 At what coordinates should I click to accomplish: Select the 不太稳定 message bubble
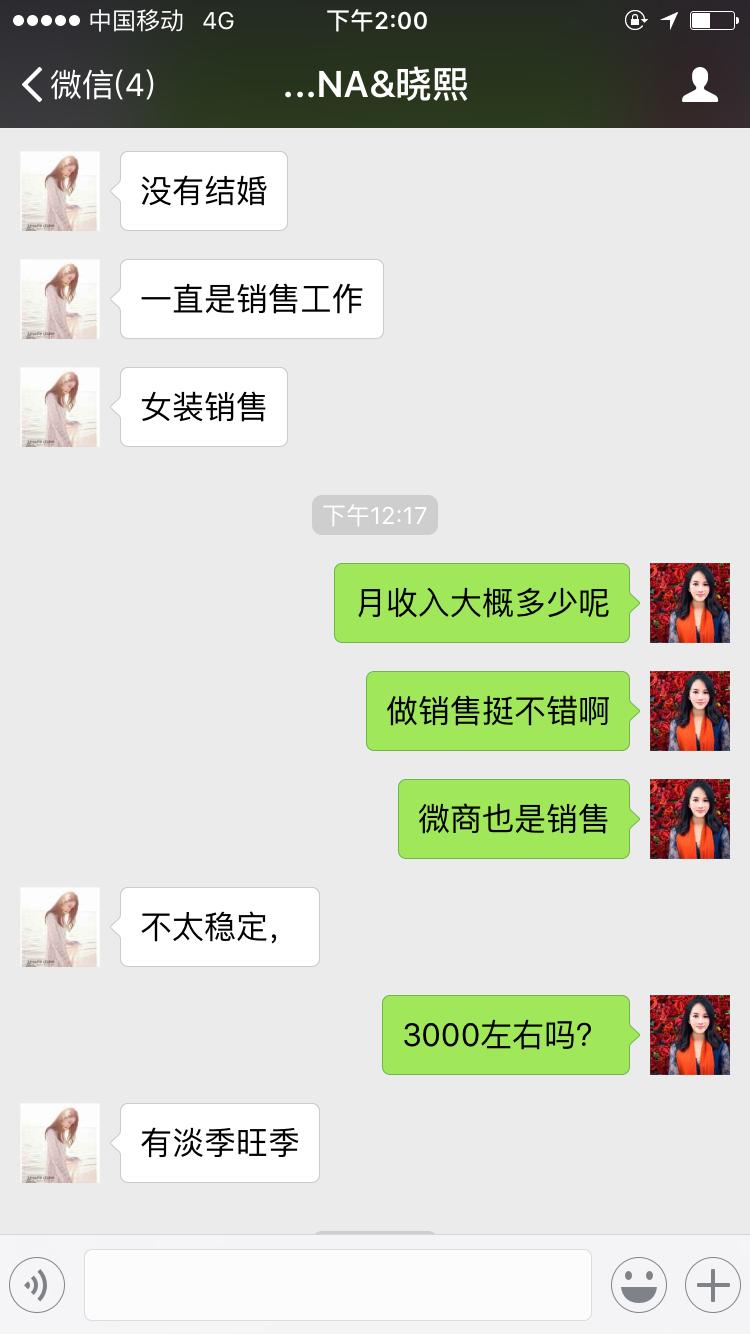(x=218, y=927)
